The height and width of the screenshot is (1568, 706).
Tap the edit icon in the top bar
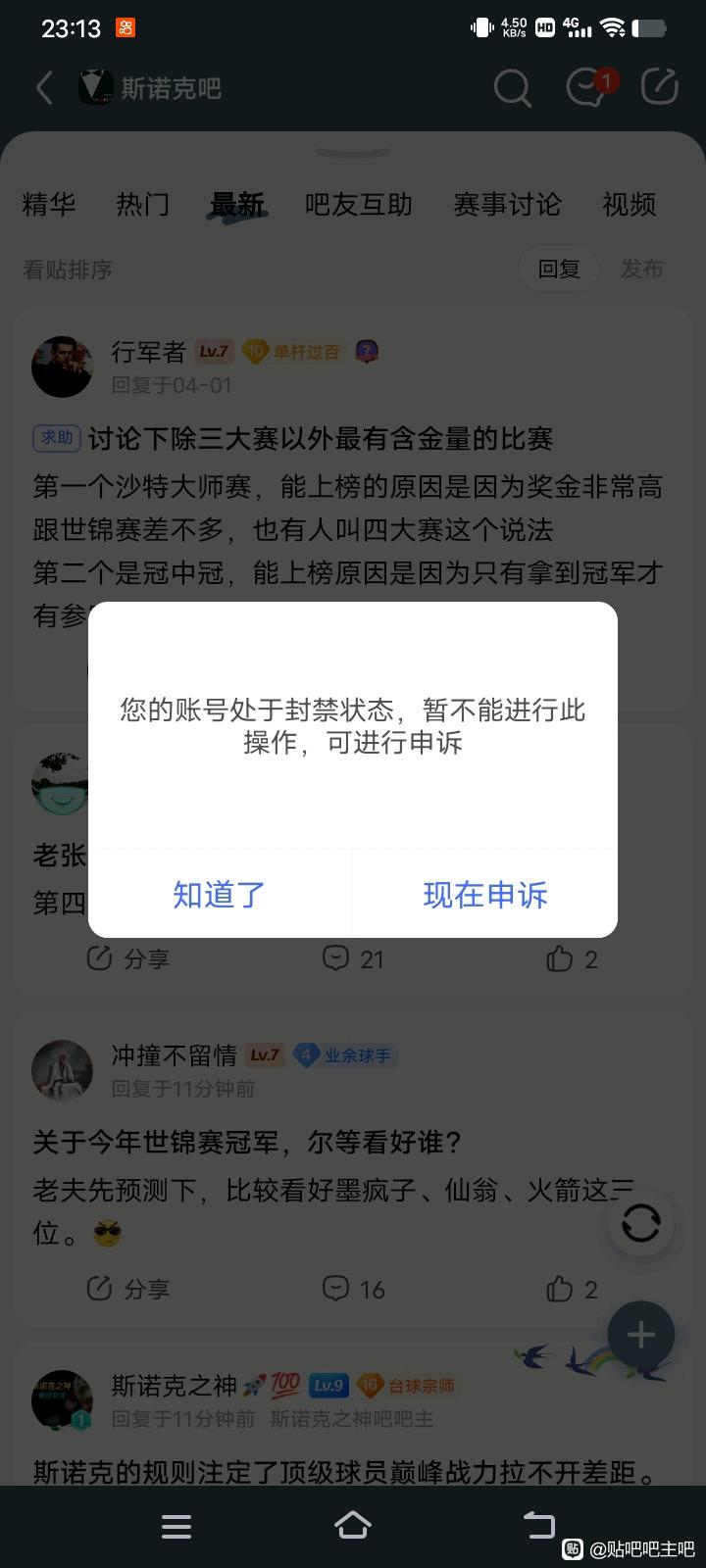660,87
